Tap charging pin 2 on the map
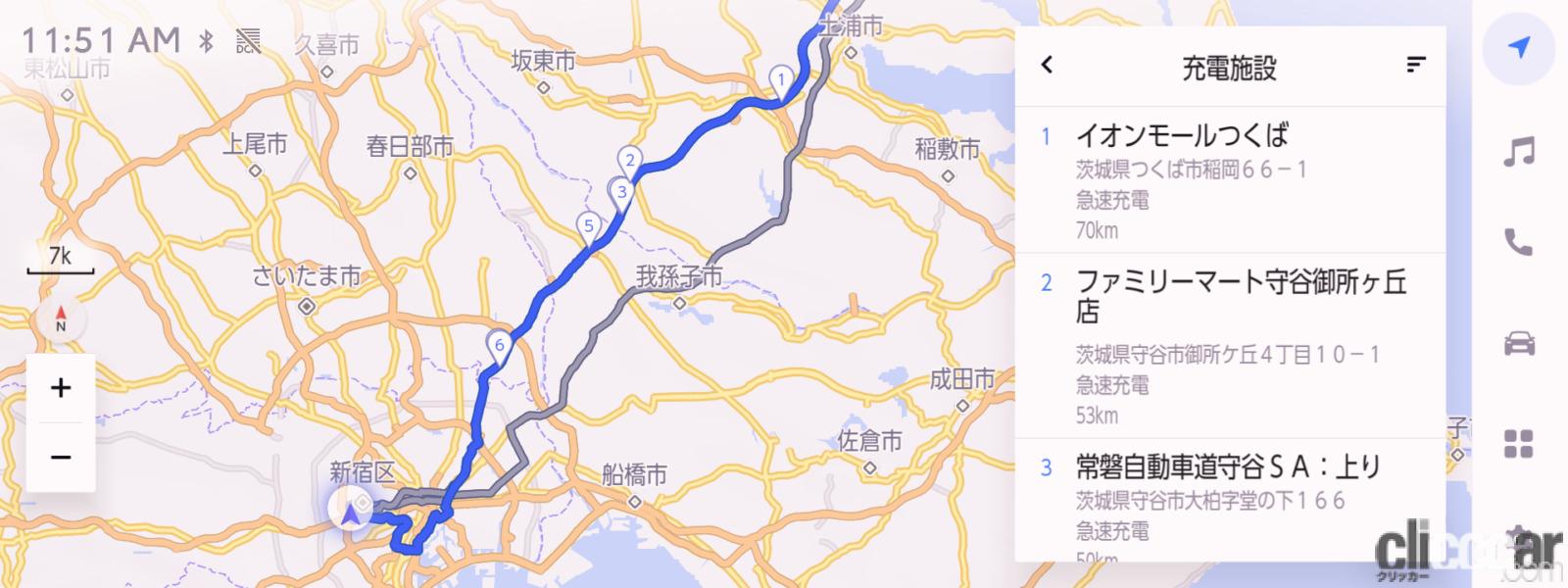1568x588 pixels. [630, 161]
